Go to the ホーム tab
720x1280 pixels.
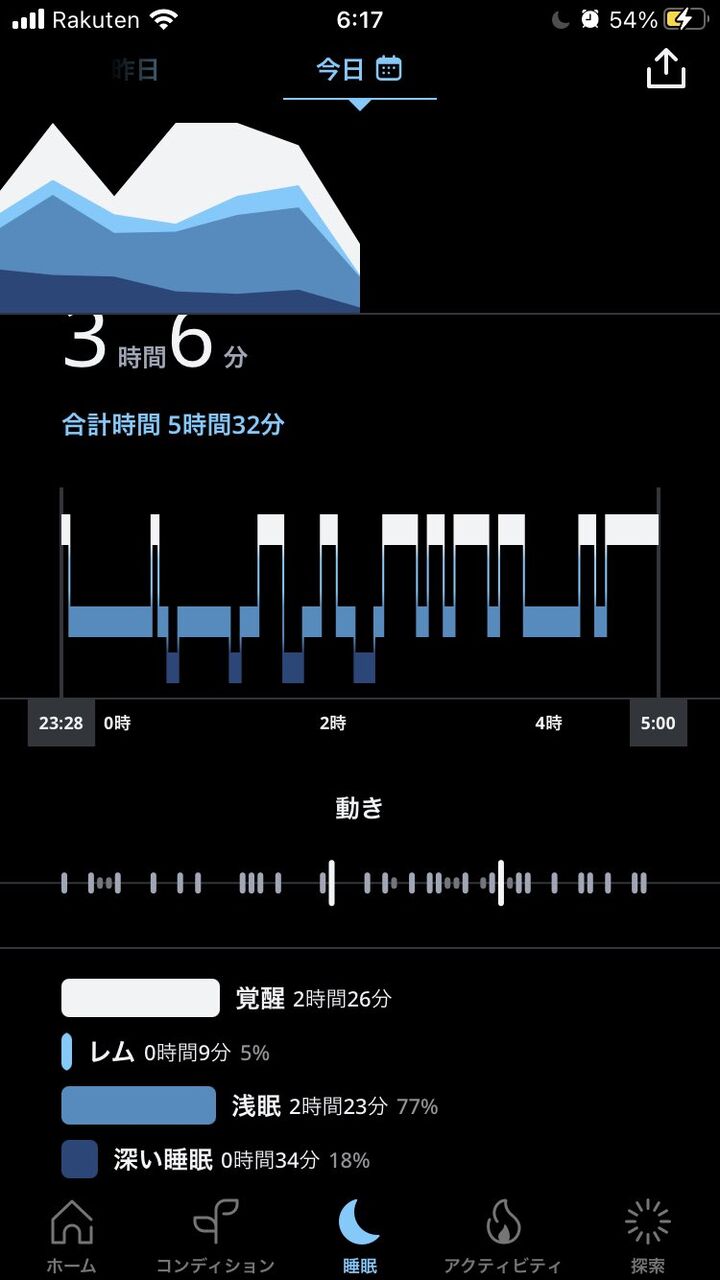pyautogui.click(x=71, y=1235)
